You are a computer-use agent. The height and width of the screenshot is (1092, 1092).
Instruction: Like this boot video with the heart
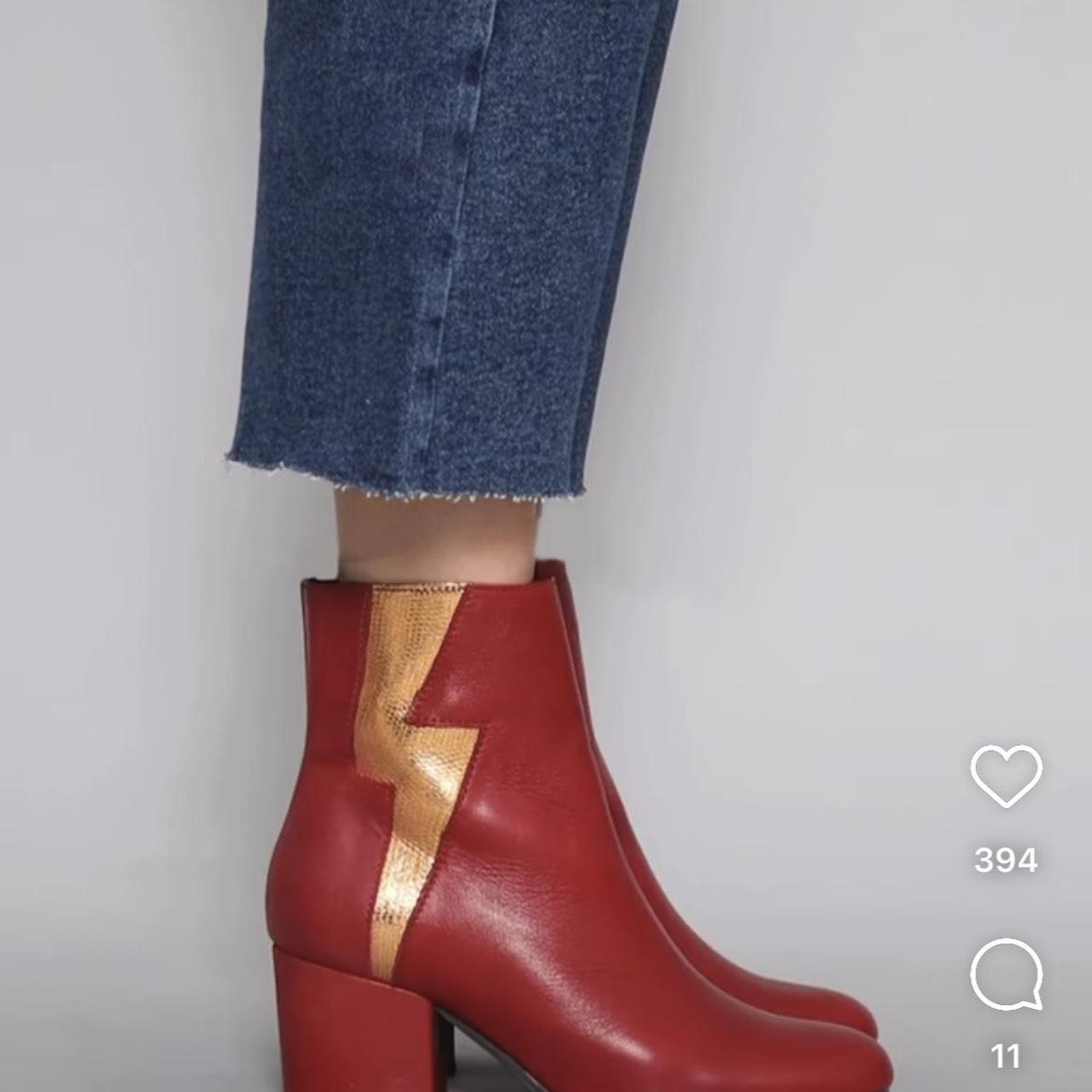[1006, 775]
